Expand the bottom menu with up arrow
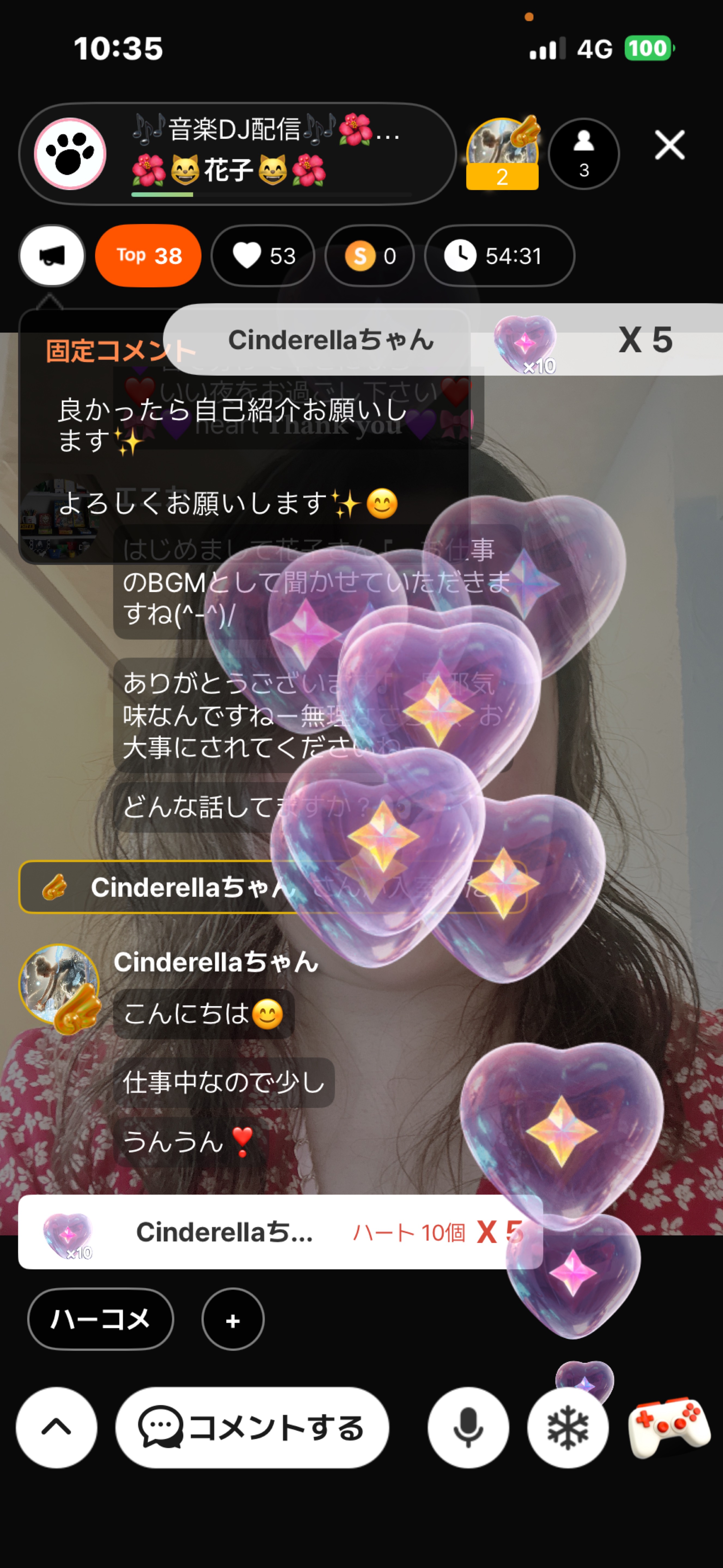Screen dimensions: 723x1568 coord(57,1427)
